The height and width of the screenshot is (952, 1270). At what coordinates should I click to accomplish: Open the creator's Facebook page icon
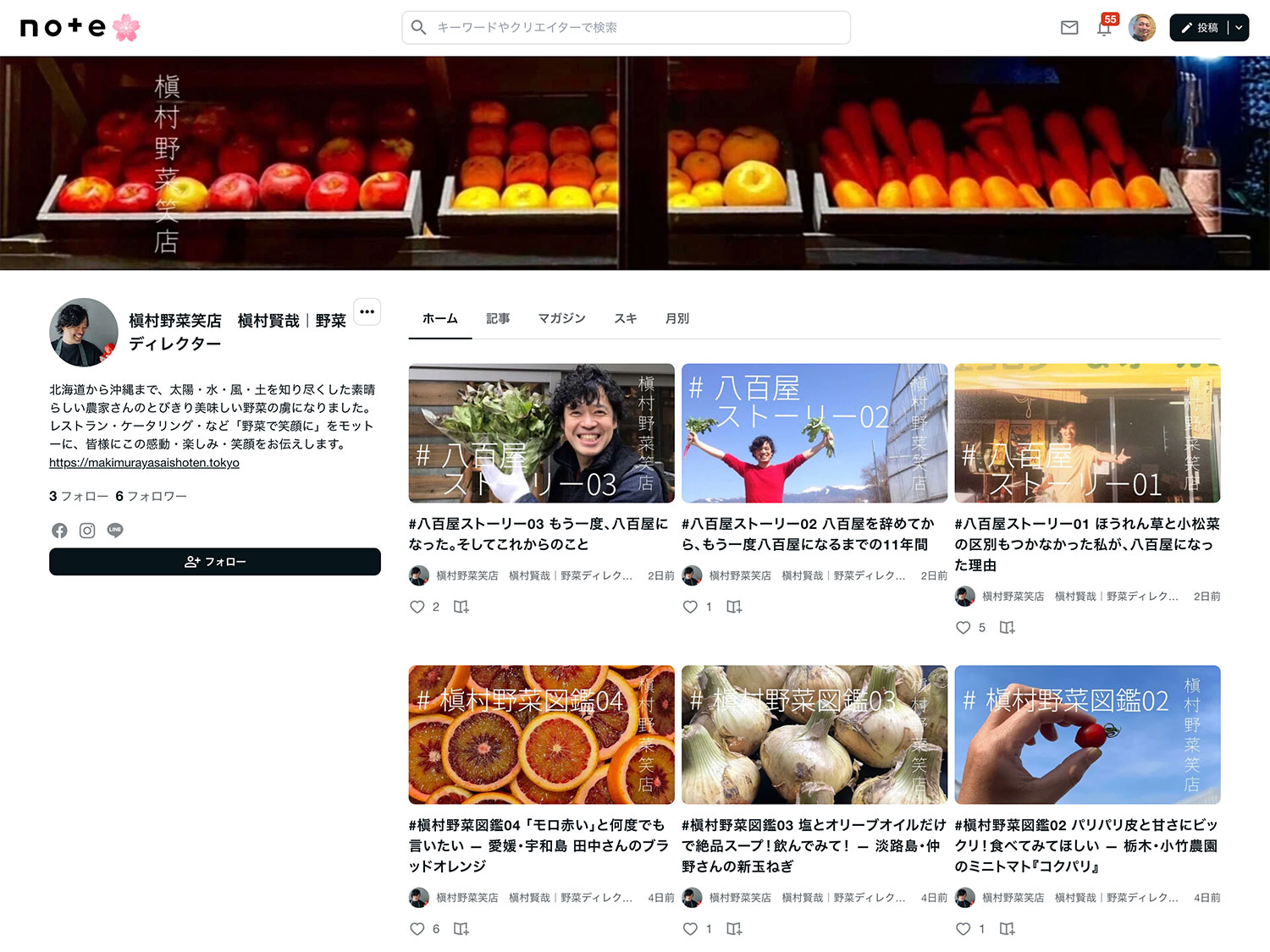pos(59,531)
